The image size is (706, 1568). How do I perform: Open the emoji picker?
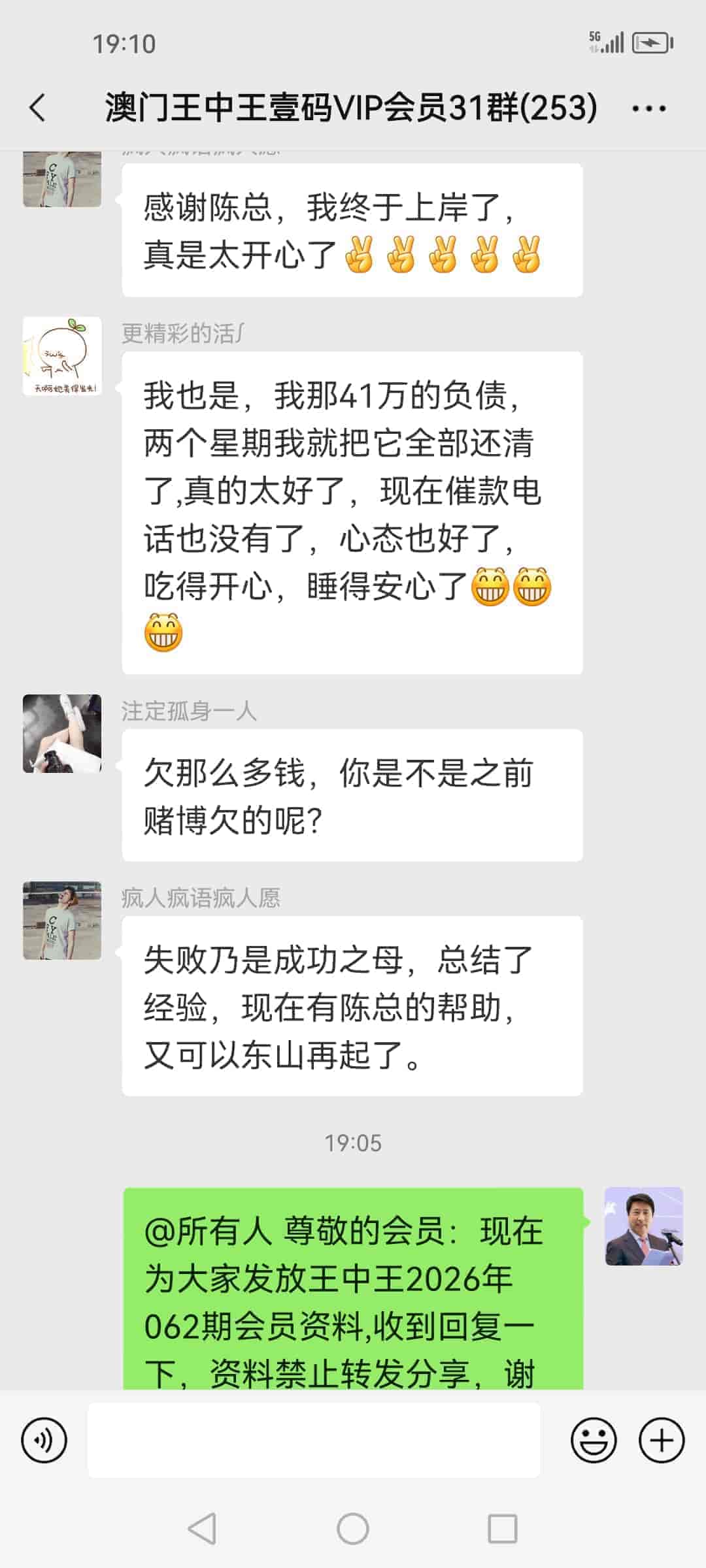594,1440
